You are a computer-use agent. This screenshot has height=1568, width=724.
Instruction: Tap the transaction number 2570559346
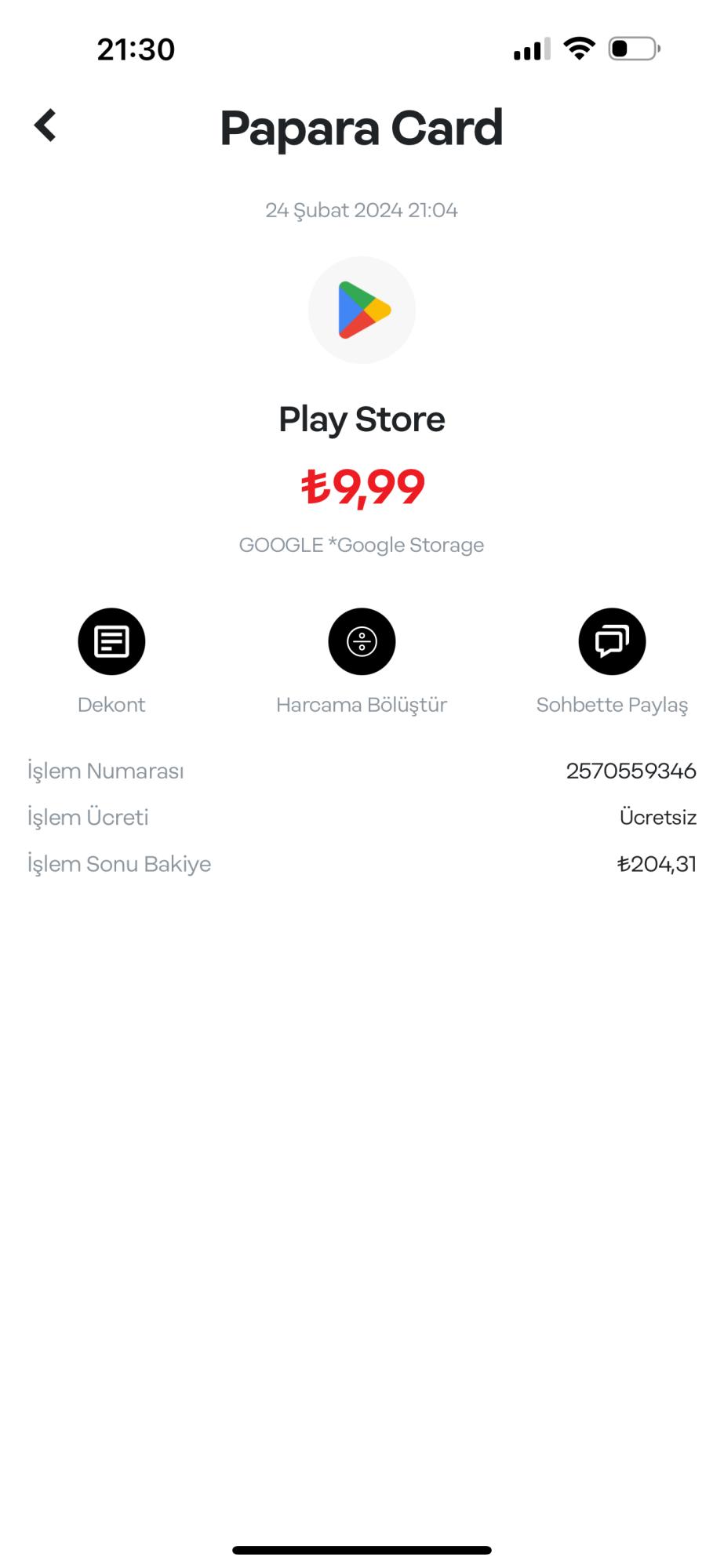tap(630, 771)
